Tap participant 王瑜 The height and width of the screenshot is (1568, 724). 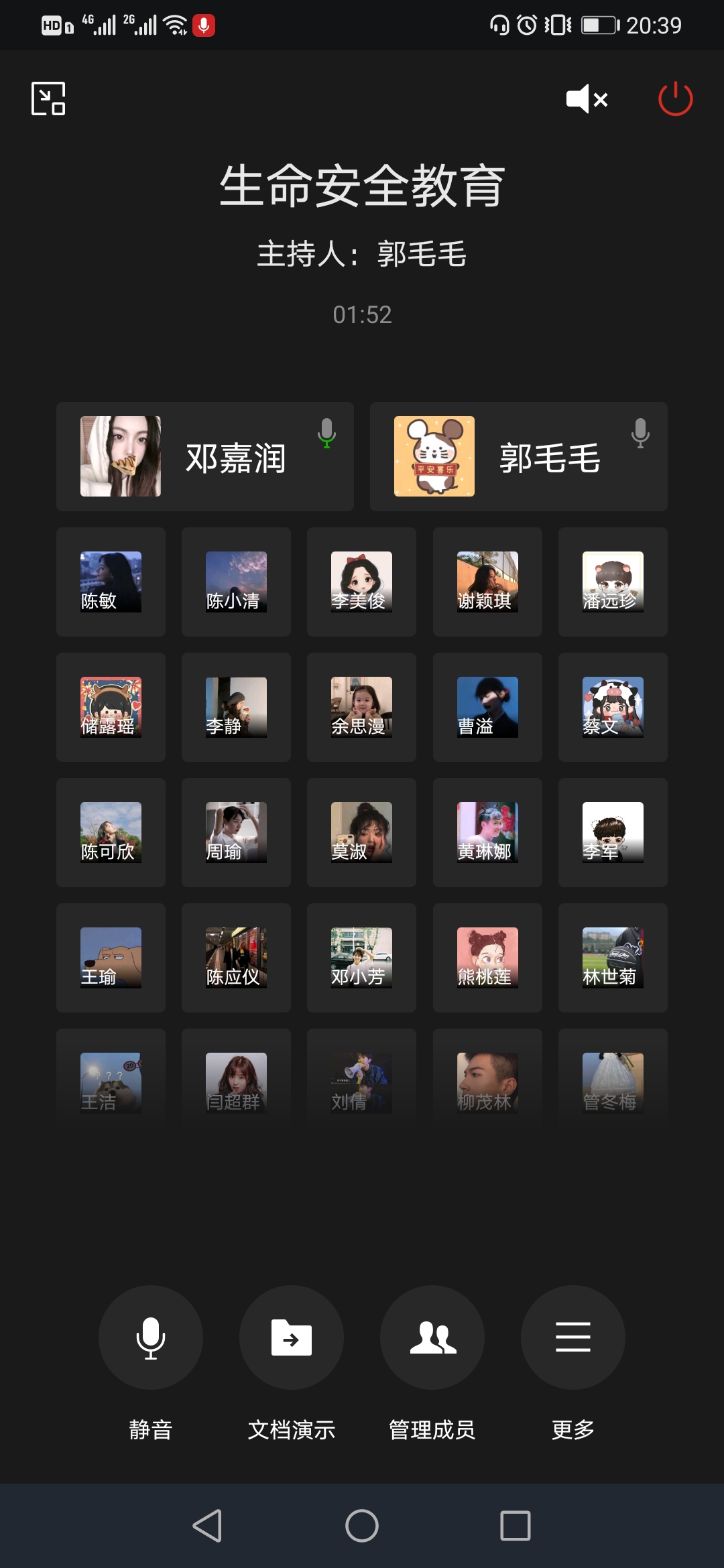point(111,958)
